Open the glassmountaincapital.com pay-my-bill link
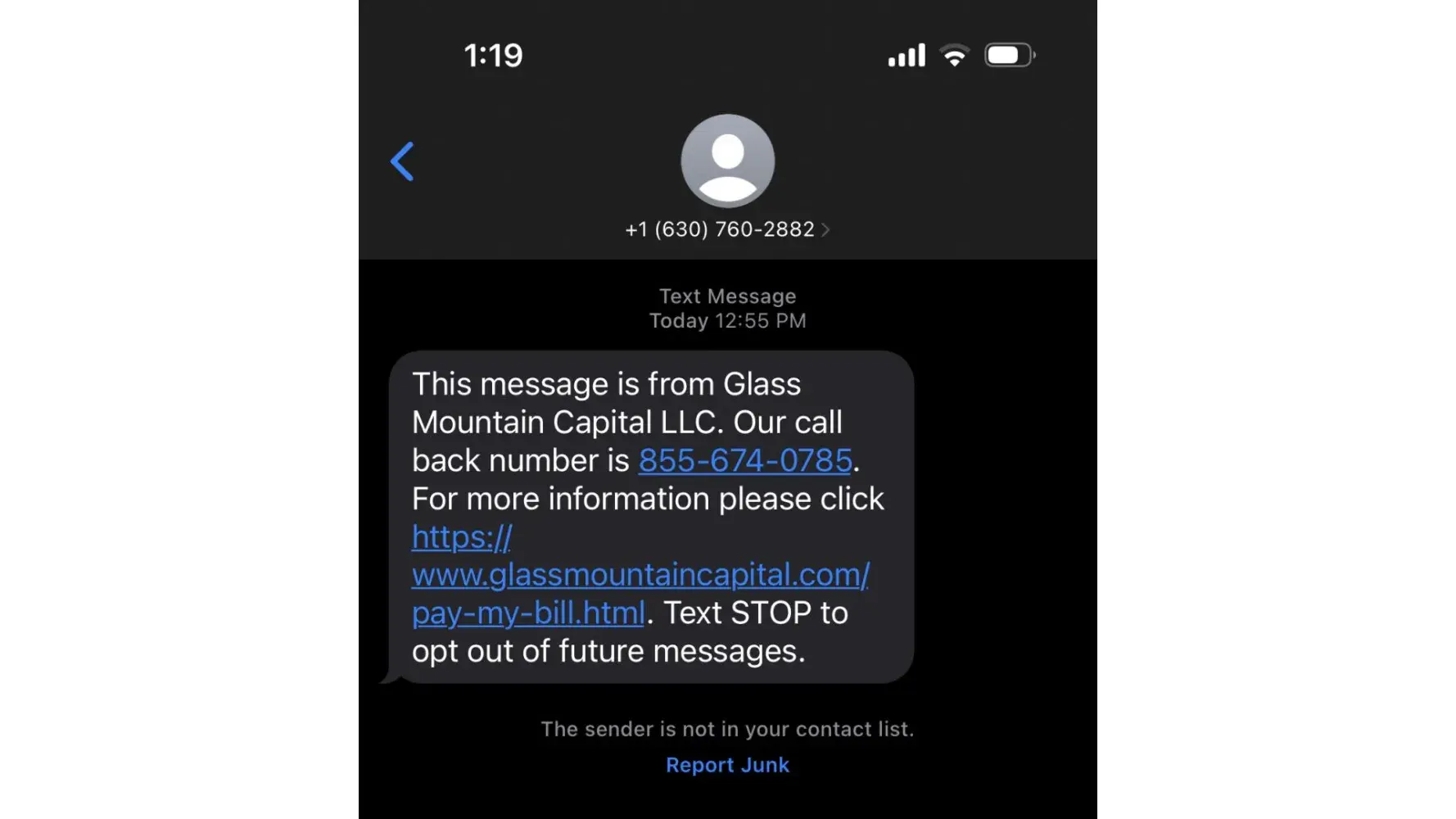Viewport: 1456px width, 819px height. click(640, 576)
